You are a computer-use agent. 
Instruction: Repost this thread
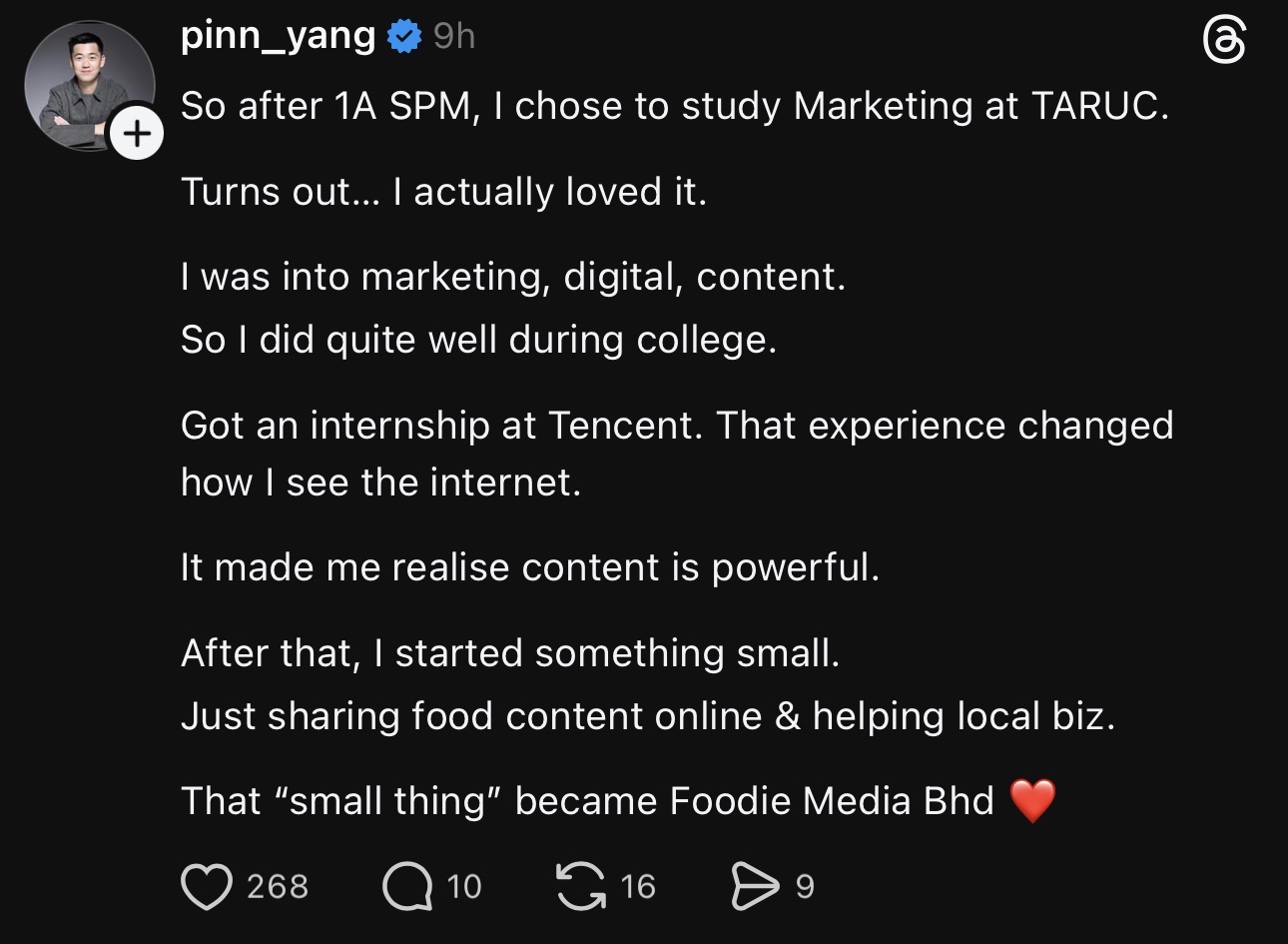coord(581,887)
